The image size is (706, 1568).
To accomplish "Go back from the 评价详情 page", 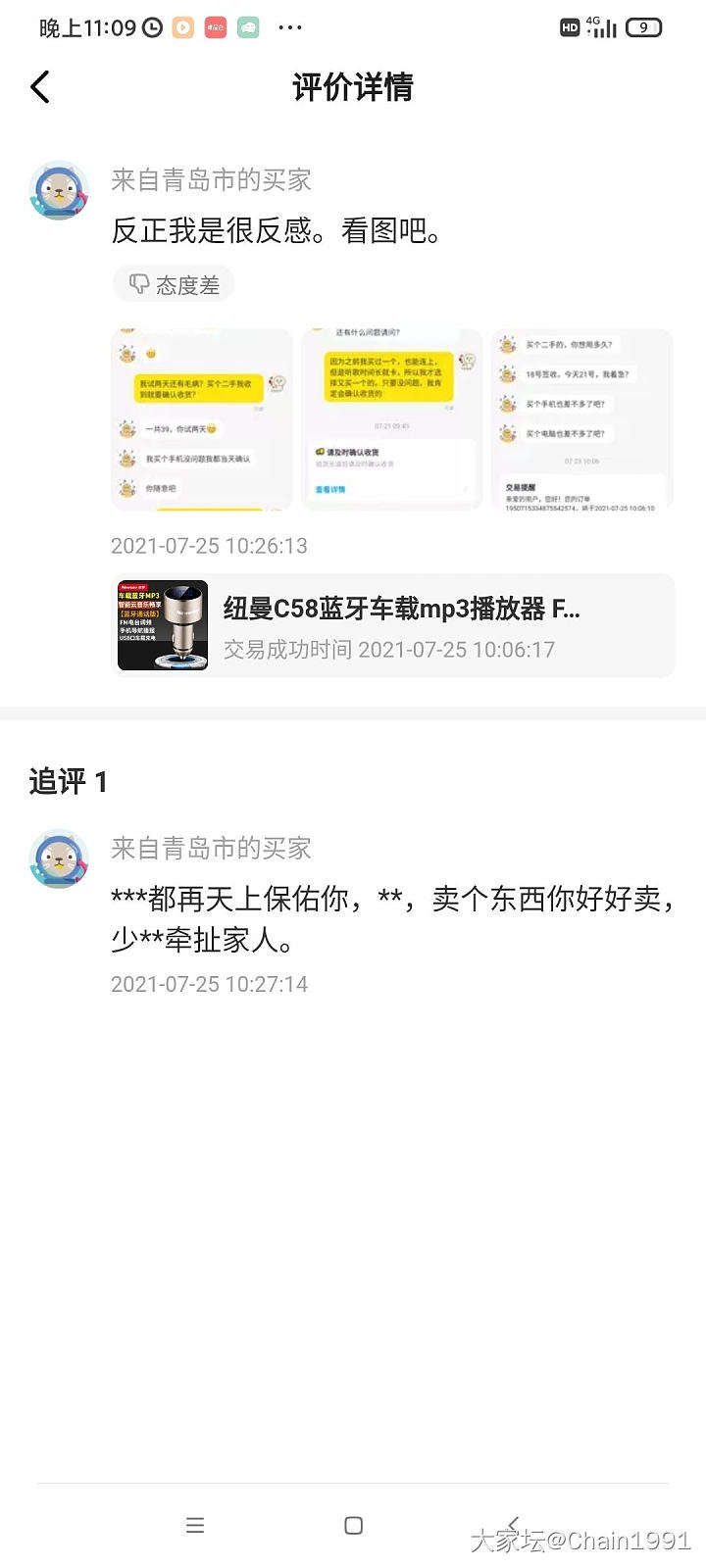I will [x=40, y=87].
